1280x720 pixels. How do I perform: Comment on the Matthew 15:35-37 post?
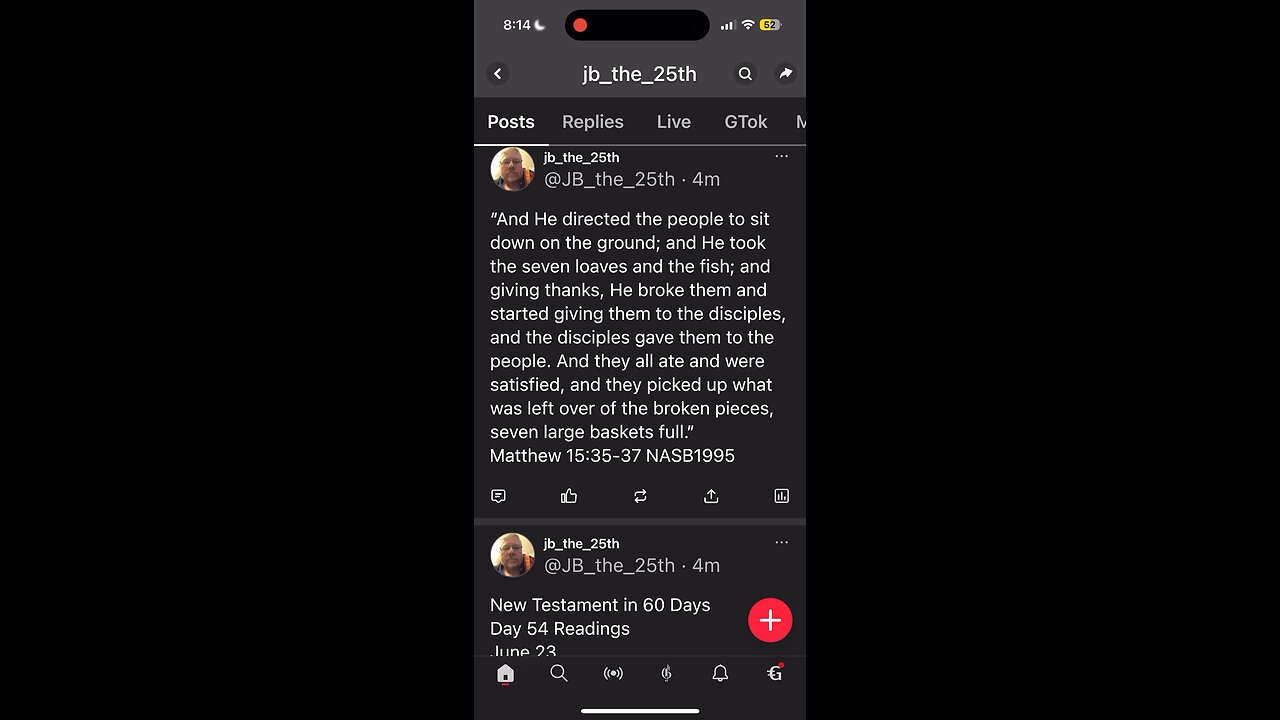pyautogui.click(x=498, y=496)
